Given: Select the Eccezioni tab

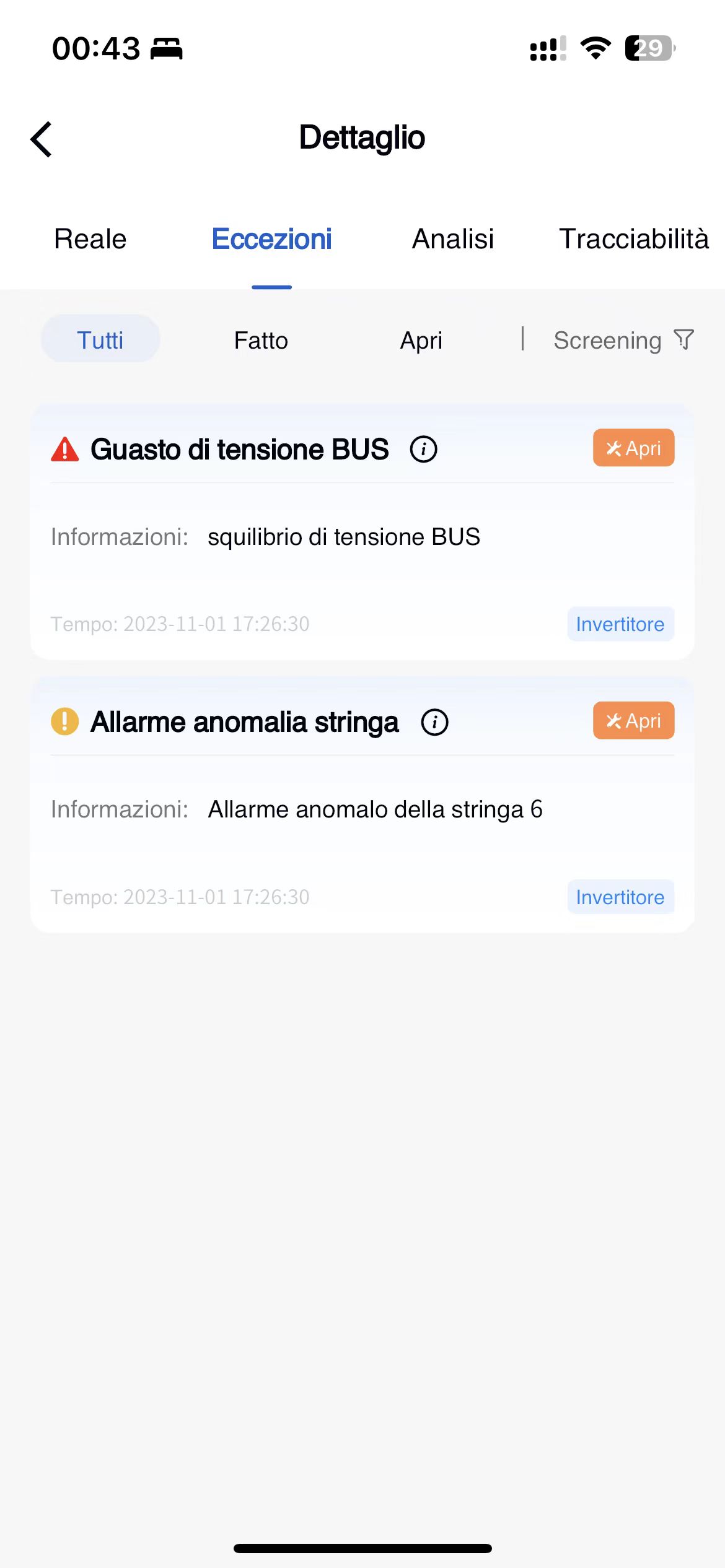Looking at the screenshot, I should [271, 239].
